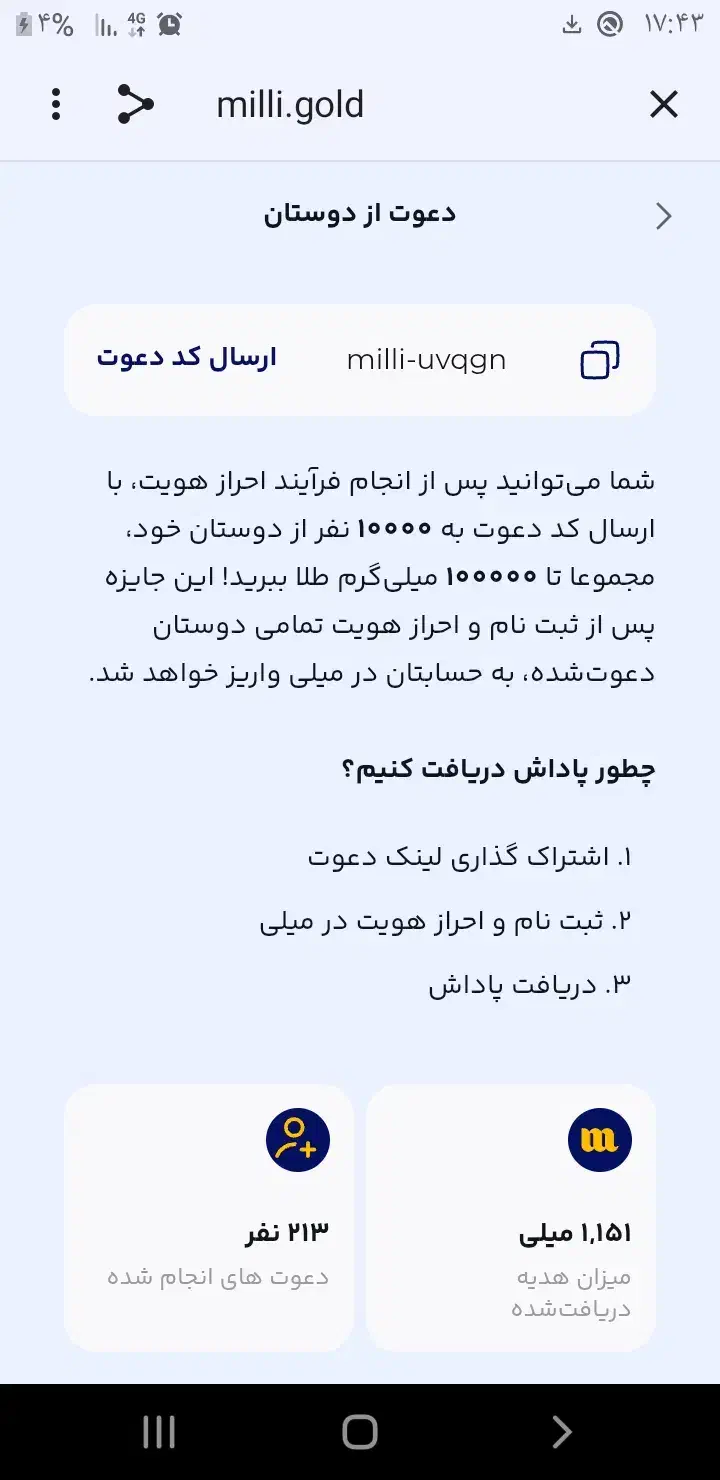Open the three-dot overflow menu
The width and height of the screenshot is (720, 1480).
point(57,104)
